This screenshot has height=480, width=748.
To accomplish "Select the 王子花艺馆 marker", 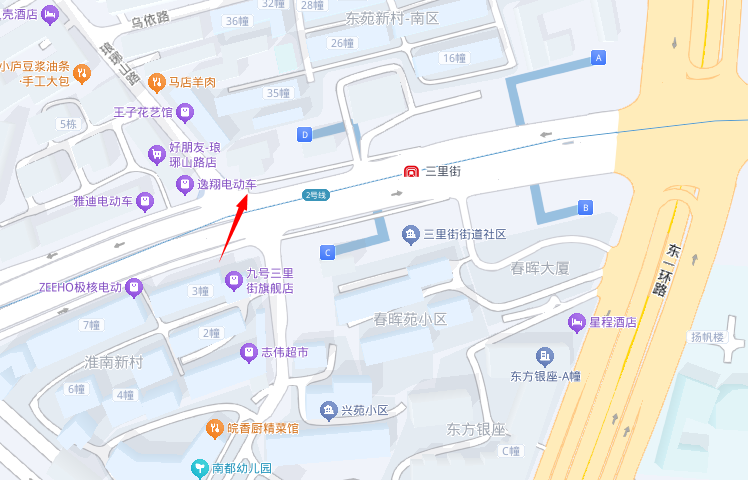I will (x=184, y=112).
